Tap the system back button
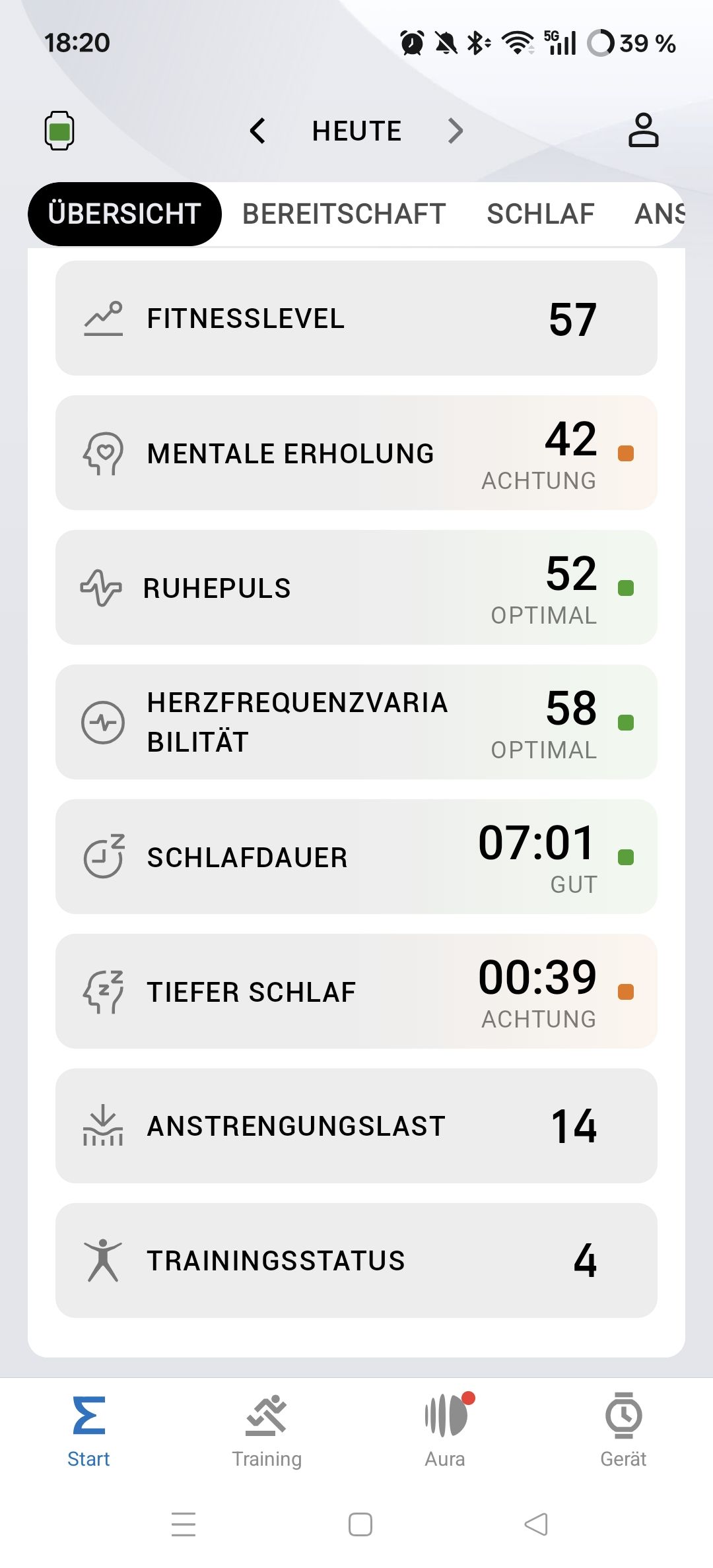 click(x=536, y=1524)
